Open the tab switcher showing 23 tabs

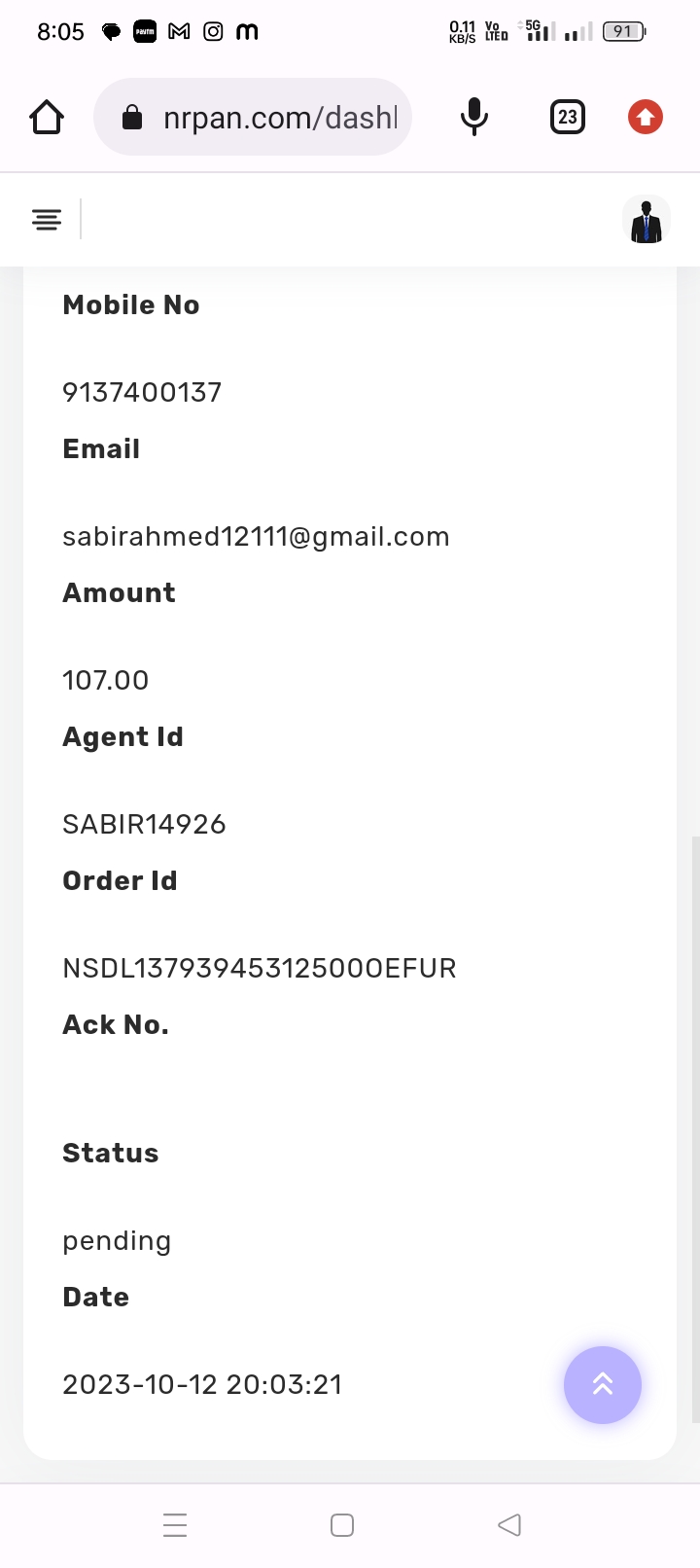[567, 118]
